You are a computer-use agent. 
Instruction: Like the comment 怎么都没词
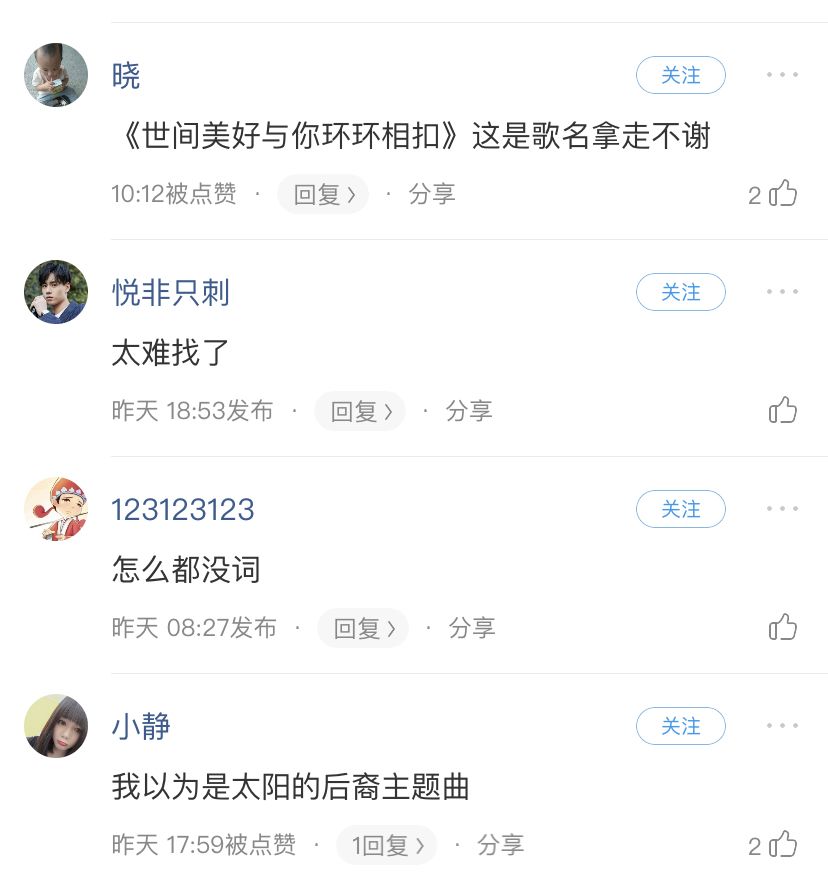783,628
